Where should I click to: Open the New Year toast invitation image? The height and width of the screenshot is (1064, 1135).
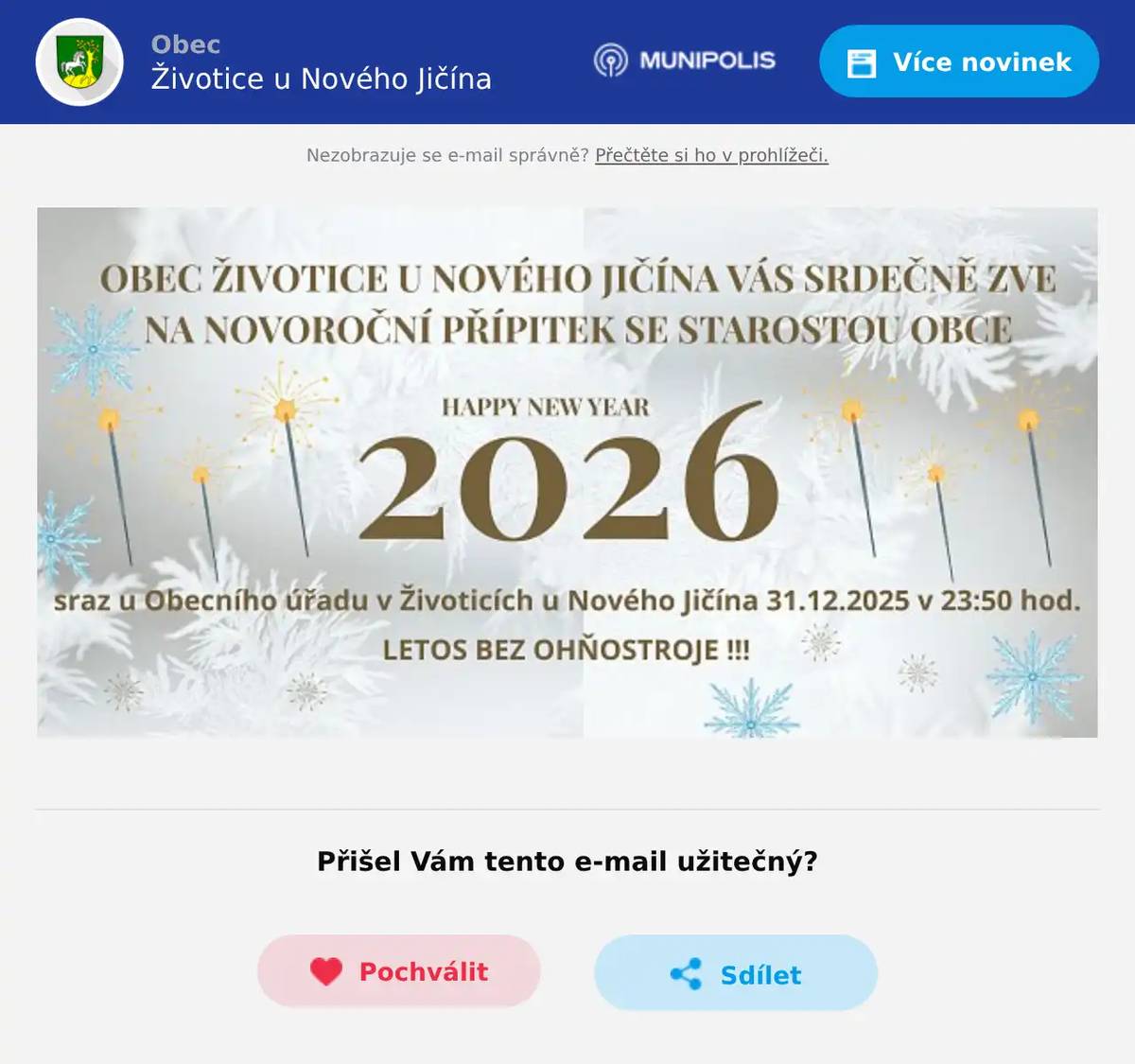click(x=567, y=472)
